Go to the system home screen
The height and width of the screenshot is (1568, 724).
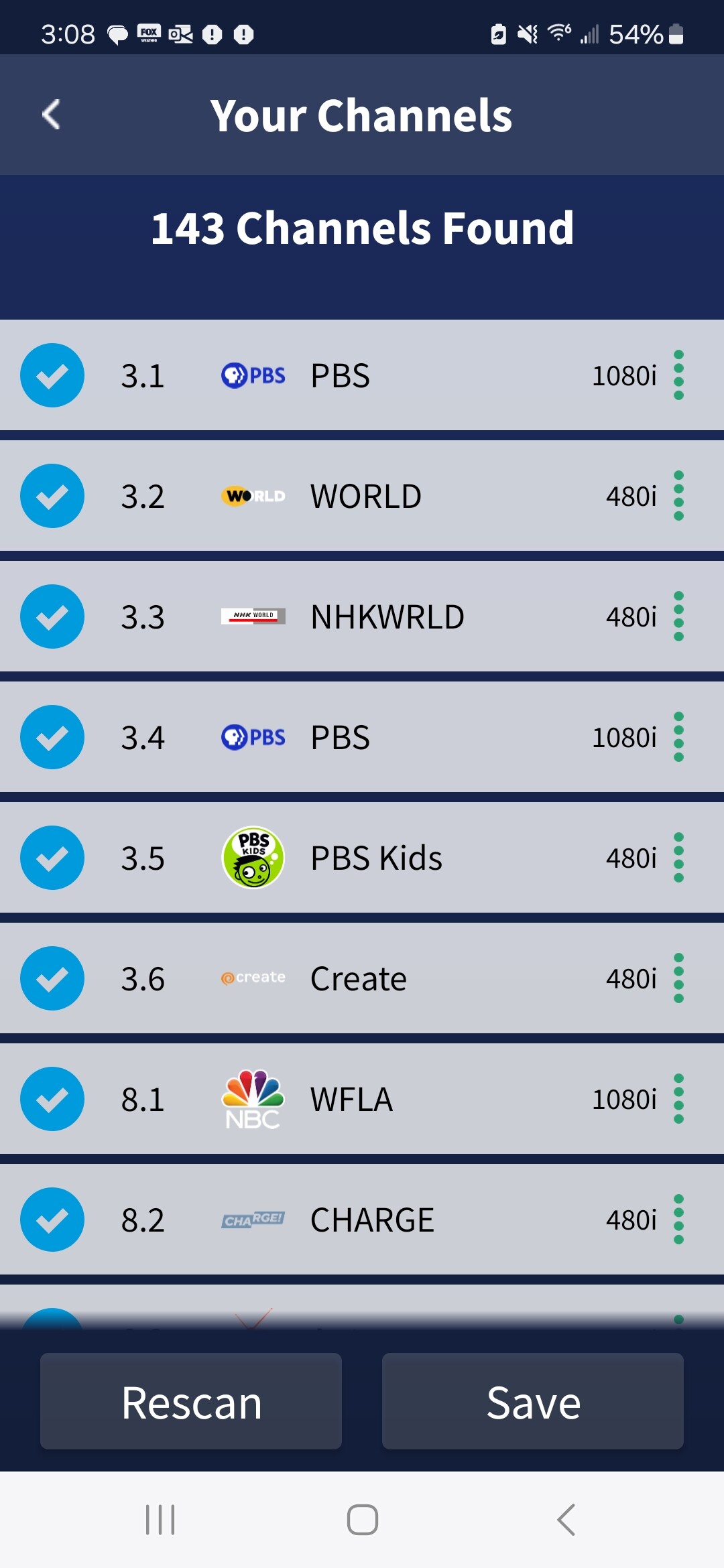362,1520
